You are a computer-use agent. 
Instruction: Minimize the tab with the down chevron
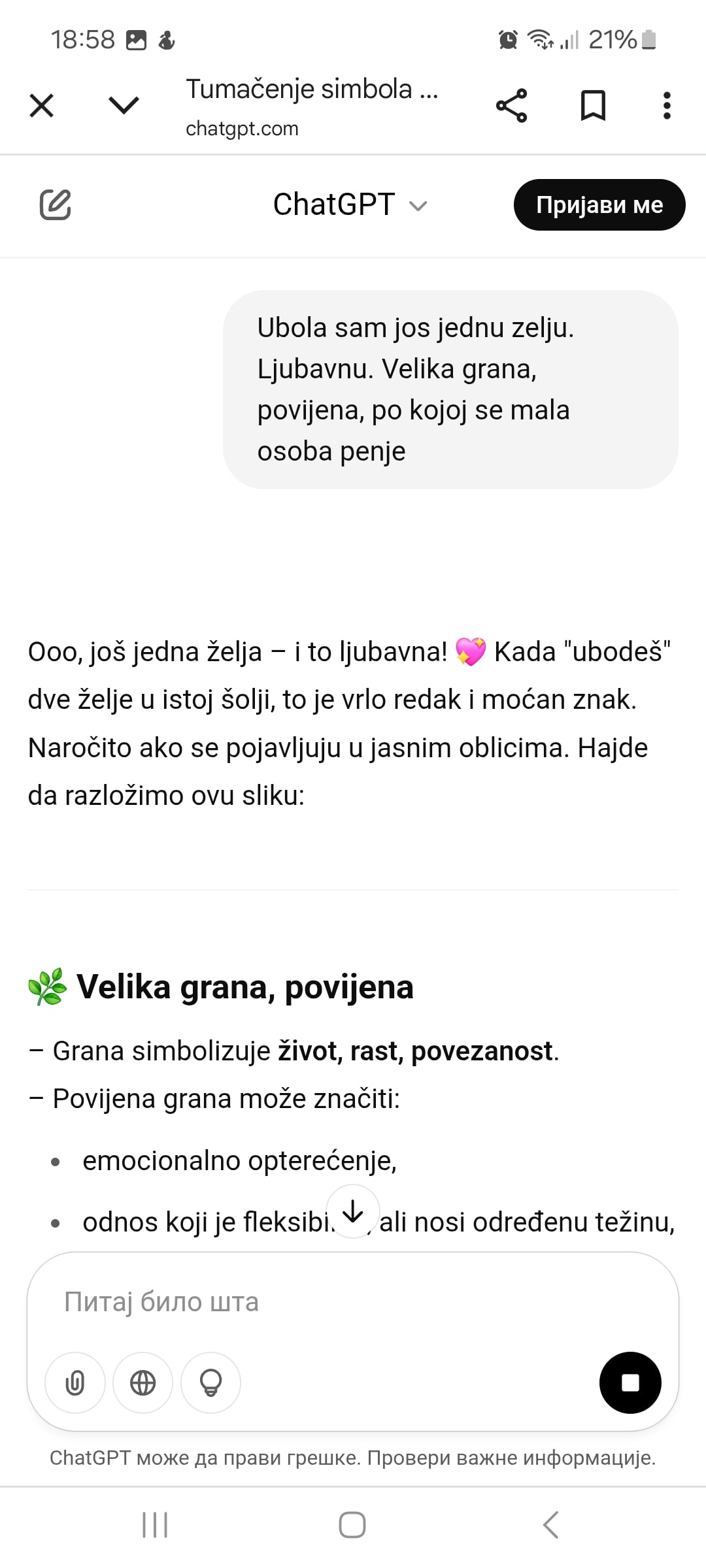click(x=124, y=105)
